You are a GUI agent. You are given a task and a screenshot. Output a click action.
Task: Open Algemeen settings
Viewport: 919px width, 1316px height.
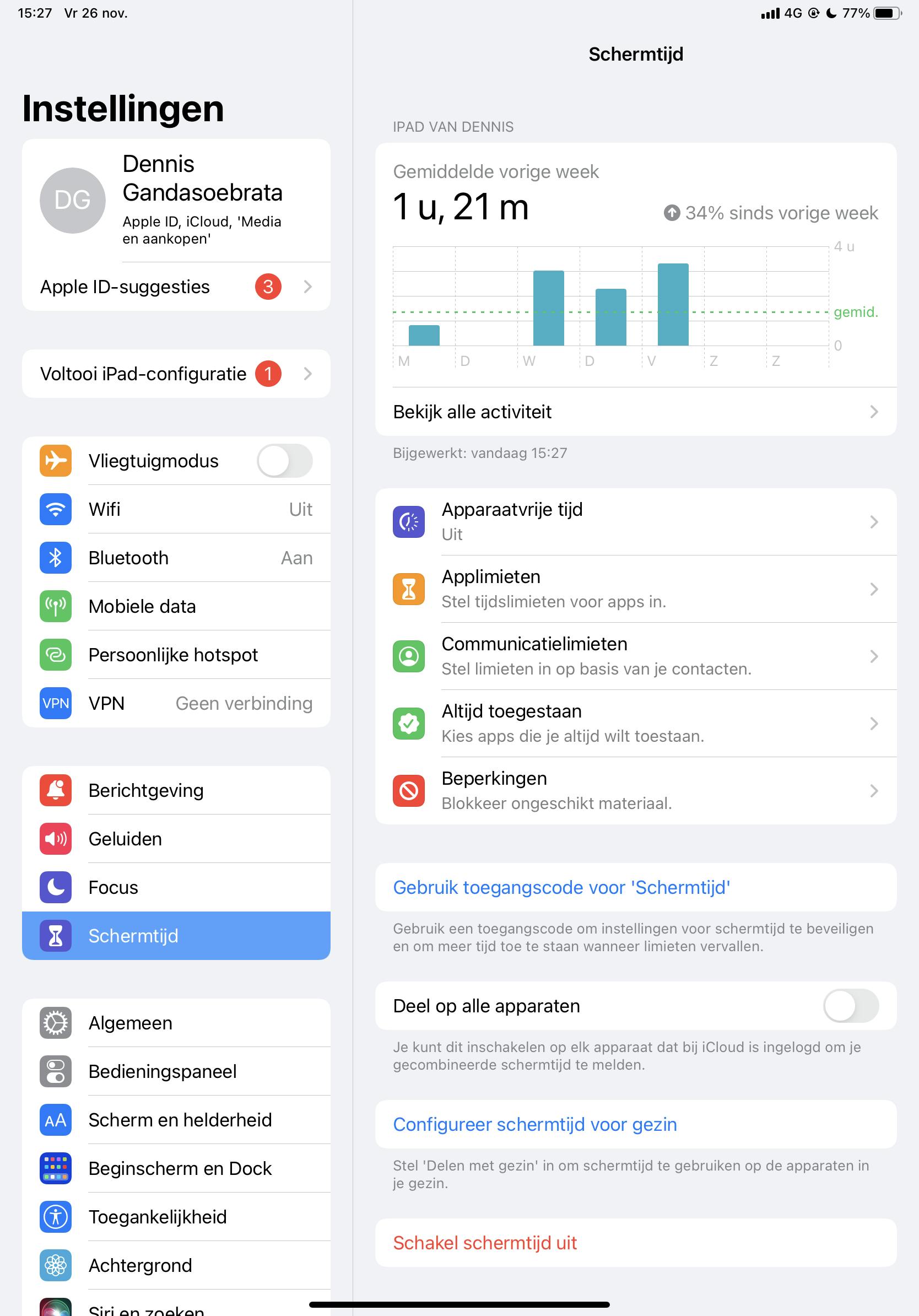pyautogui.click(x=176, y=1023)
